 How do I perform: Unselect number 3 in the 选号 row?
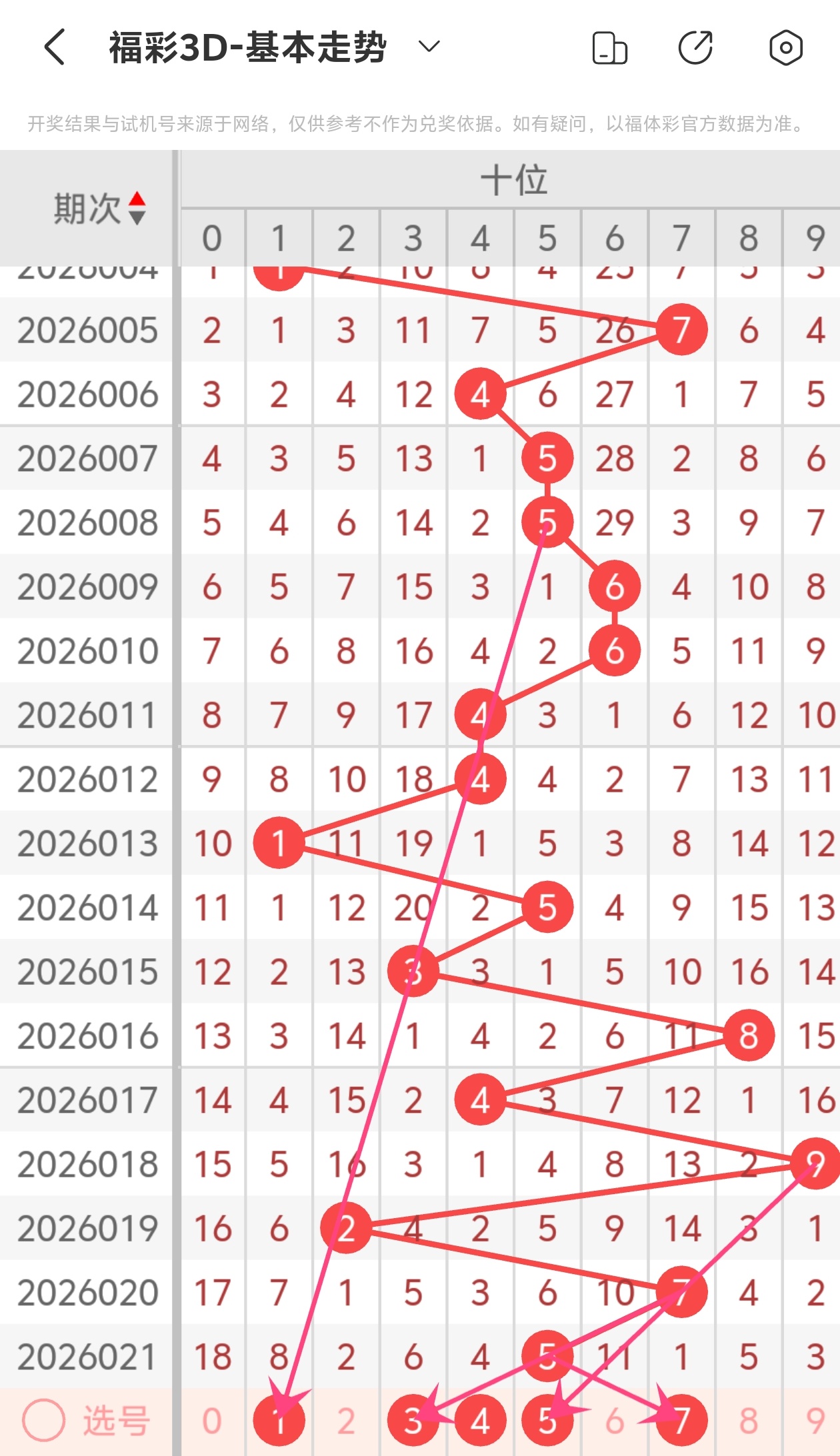click(413, 1421)
